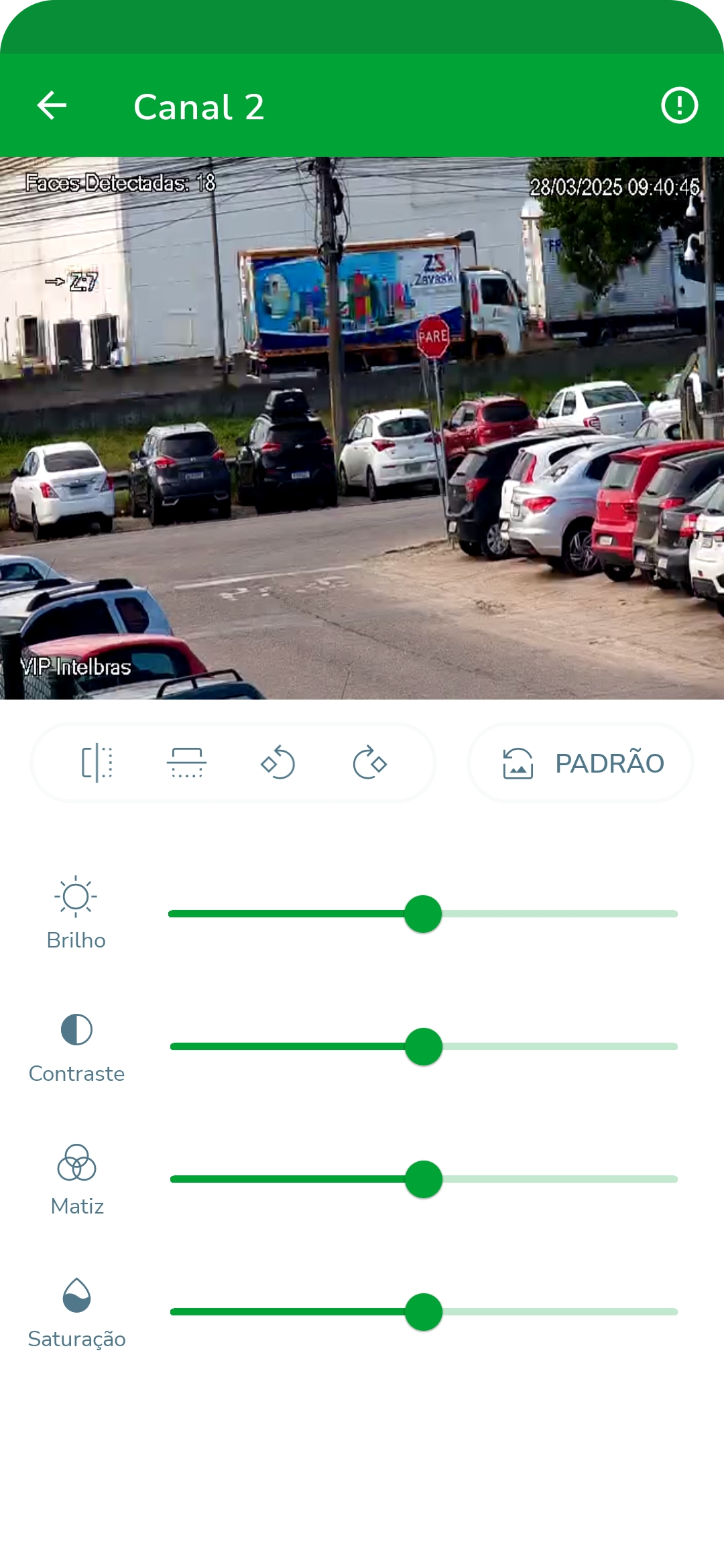Viewport: 724px width, 1568px height.
Task: Flip the image vertically
Action: pos(186,763)
